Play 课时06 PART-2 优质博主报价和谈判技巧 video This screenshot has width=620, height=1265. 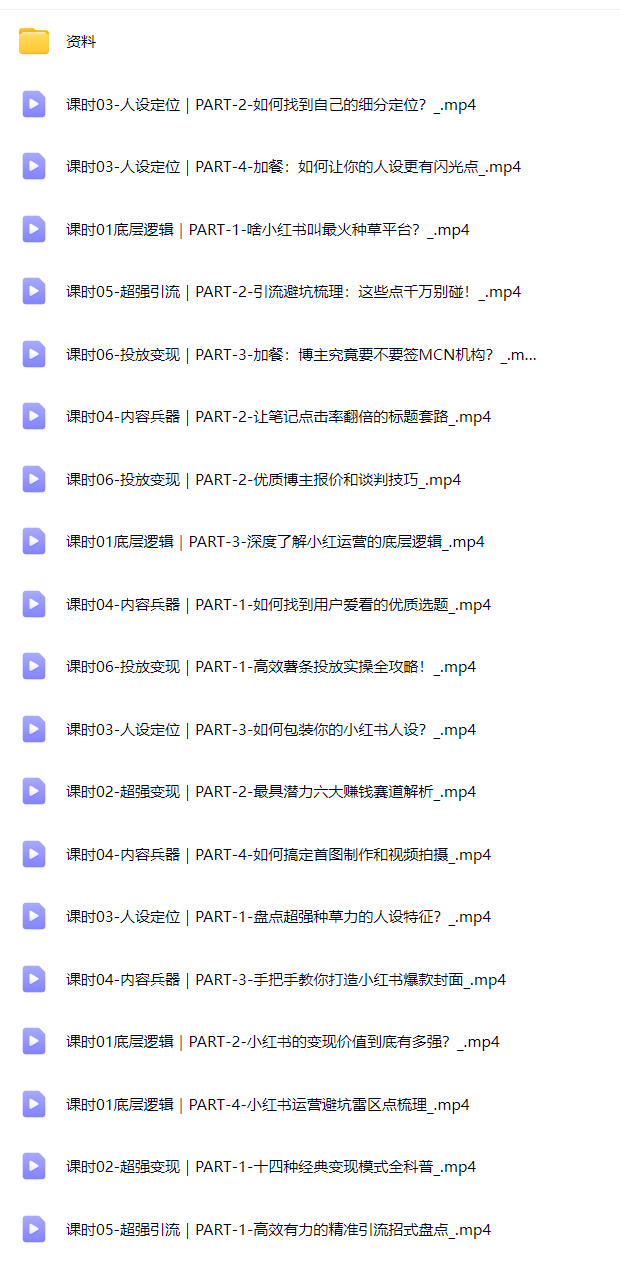[x=263, y=479]
